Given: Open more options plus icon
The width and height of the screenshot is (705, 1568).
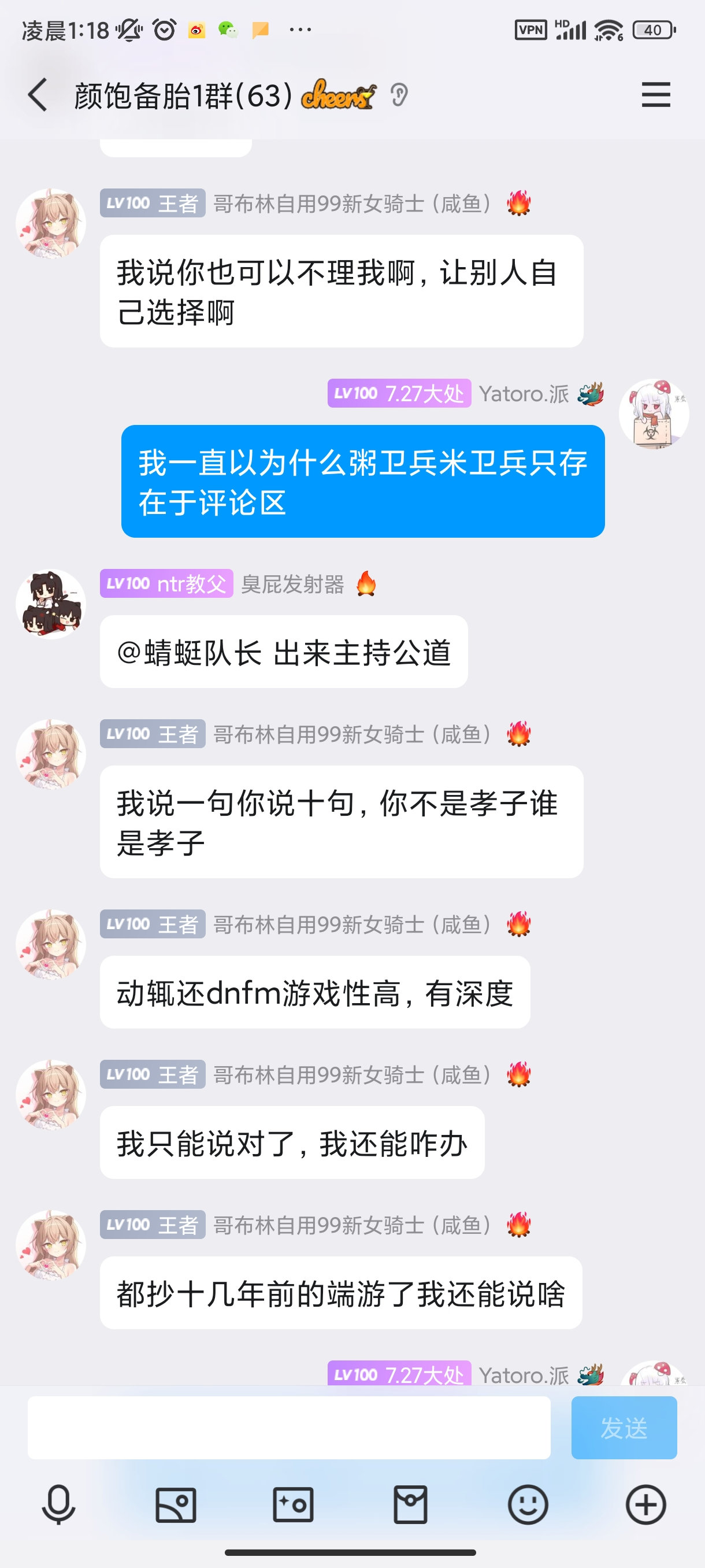Looking at the screenshot, I should point(645,1505).
